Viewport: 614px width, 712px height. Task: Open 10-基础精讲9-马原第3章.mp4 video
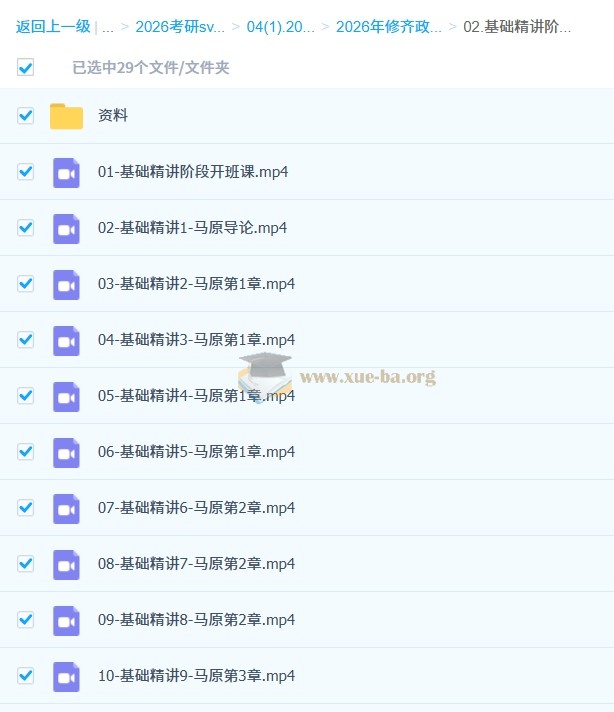(x=196, y=676)
